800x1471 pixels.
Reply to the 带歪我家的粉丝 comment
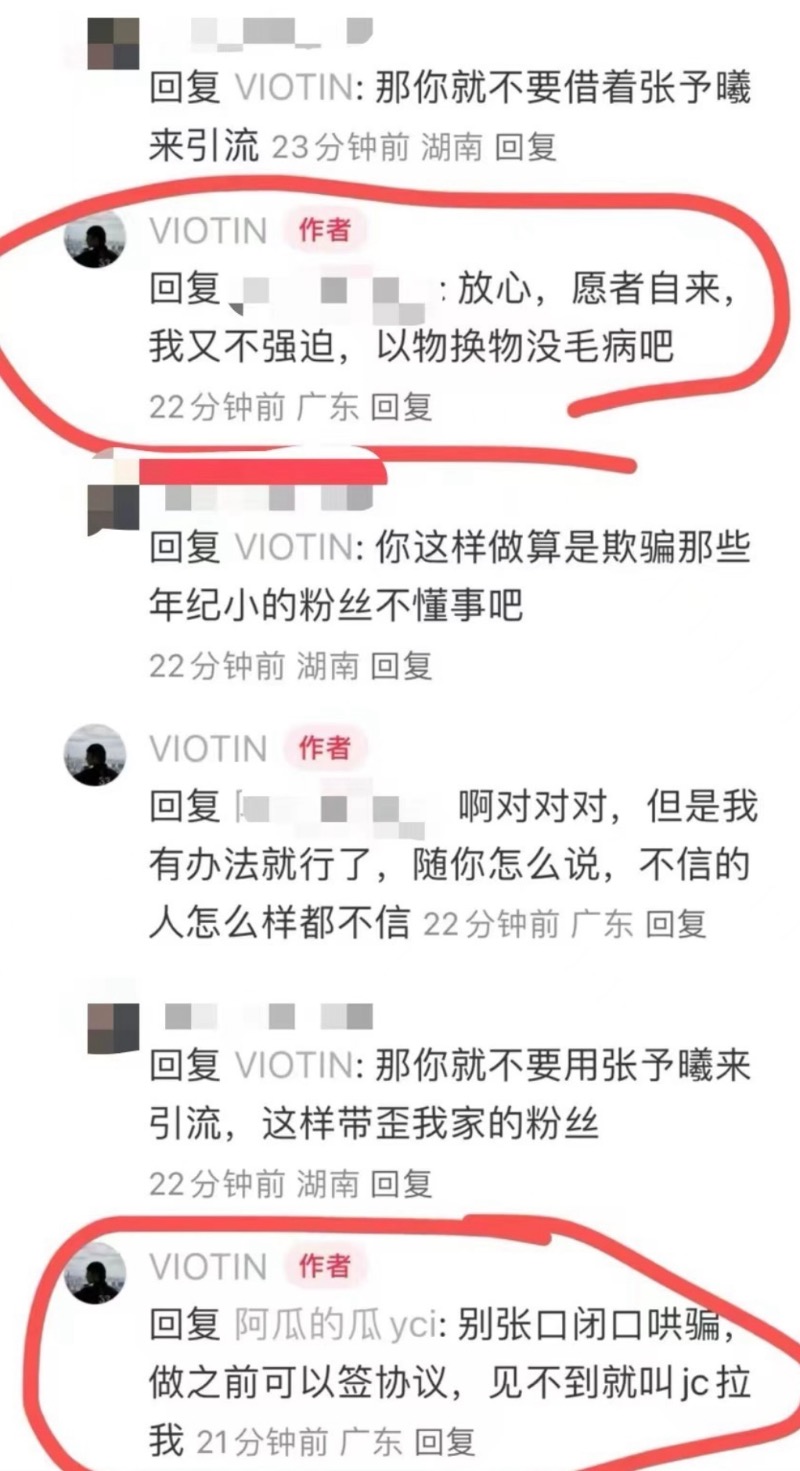point(401,1184)
